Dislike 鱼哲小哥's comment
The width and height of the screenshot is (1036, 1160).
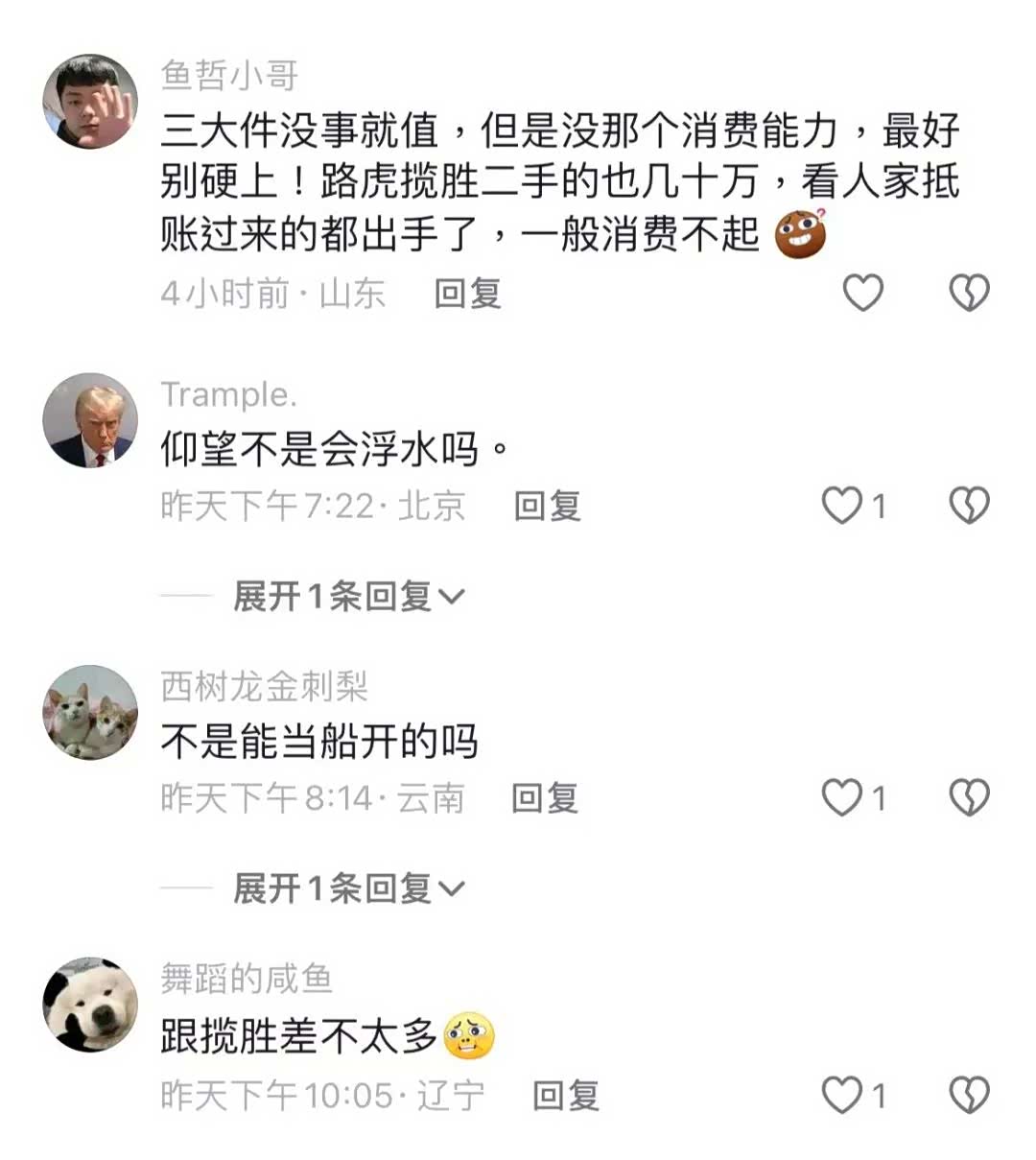point(969,293)
